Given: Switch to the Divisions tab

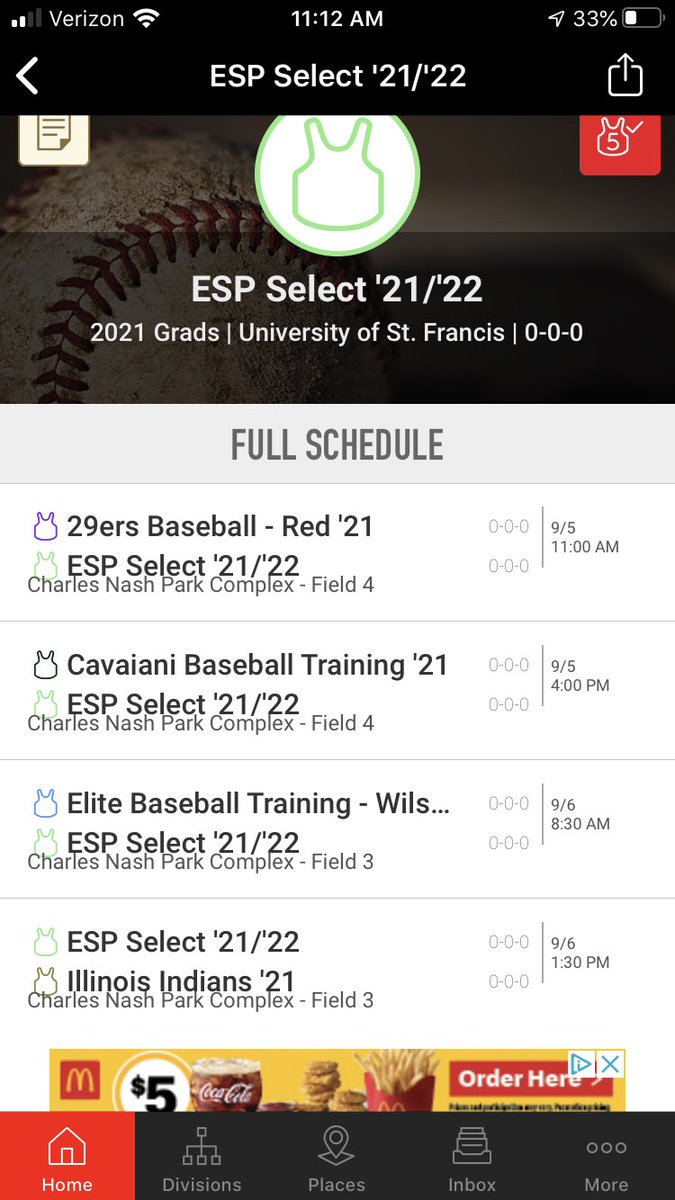Looking at the screenshot, I should (x=202, y=1158).
